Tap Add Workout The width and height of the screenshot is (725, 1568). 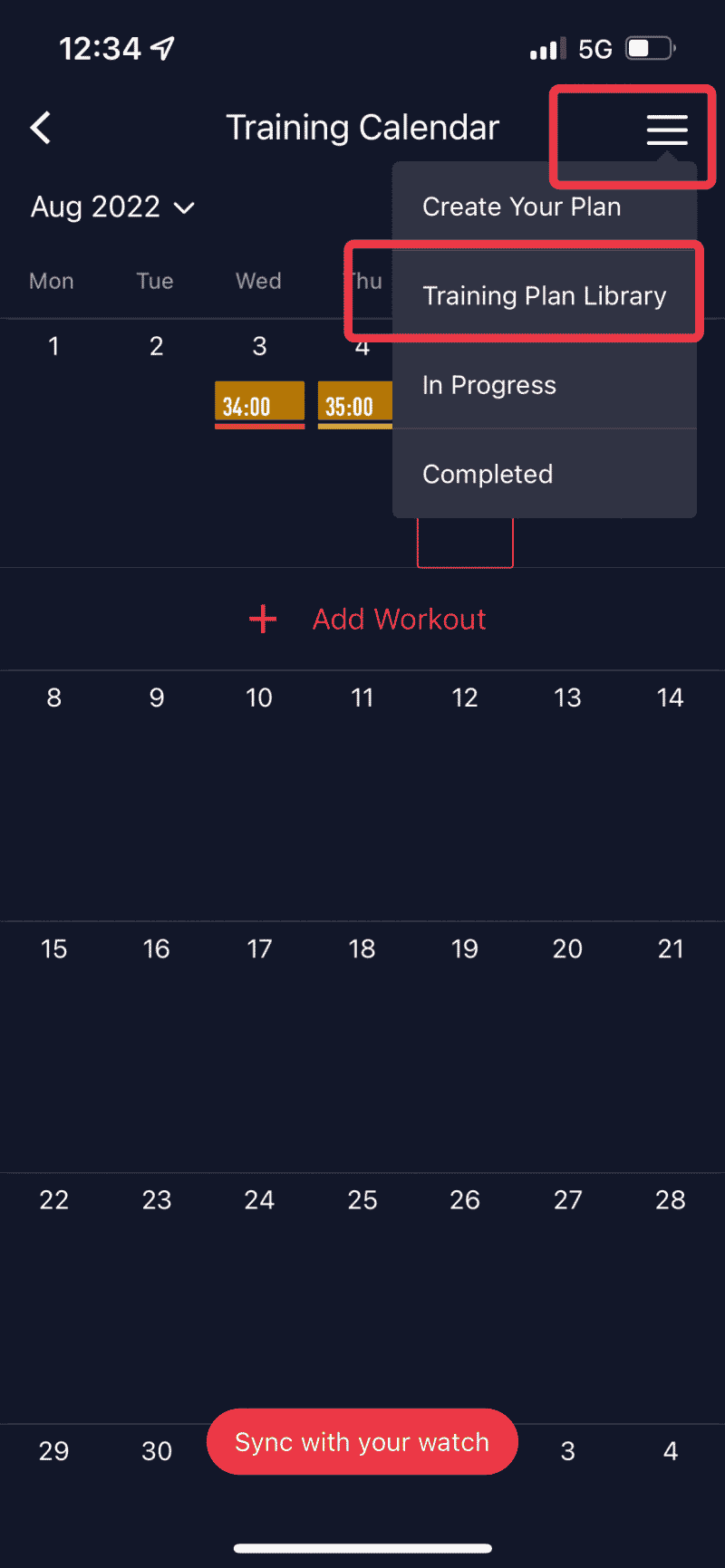(x=399, y=619)
